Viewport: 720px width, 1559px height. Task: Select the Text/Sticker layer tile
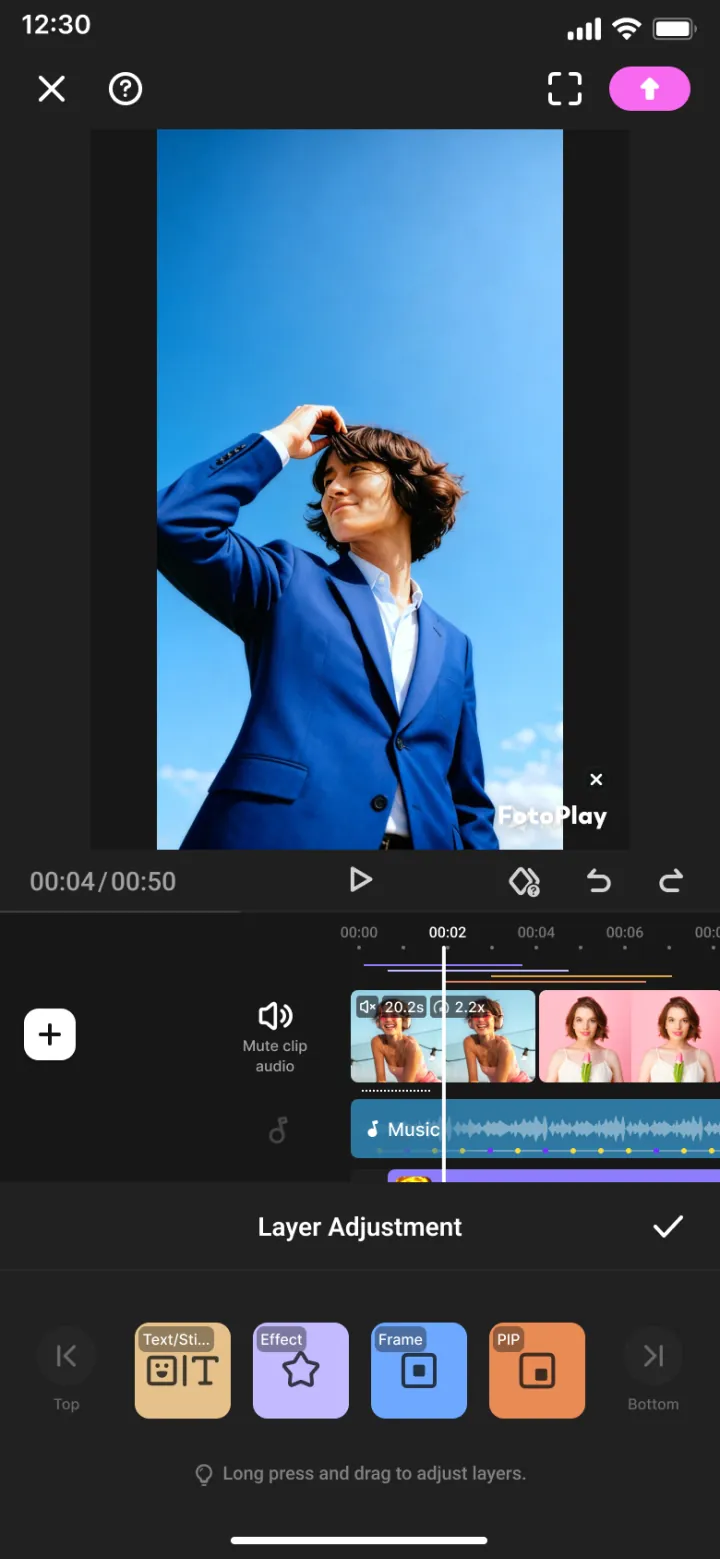[x=183, y=1371]
